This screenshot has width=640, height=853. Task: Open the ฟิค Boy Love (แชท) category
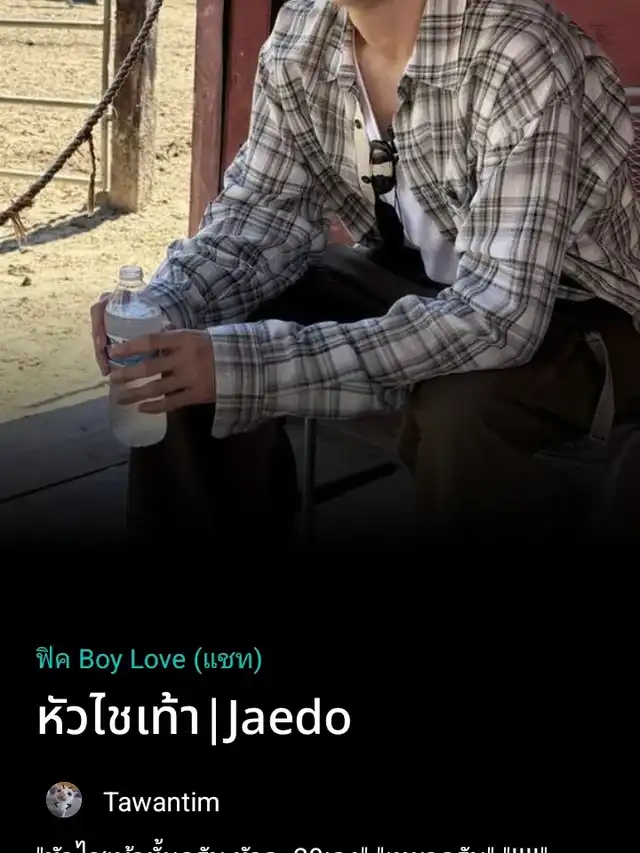[x=149, y=660]
